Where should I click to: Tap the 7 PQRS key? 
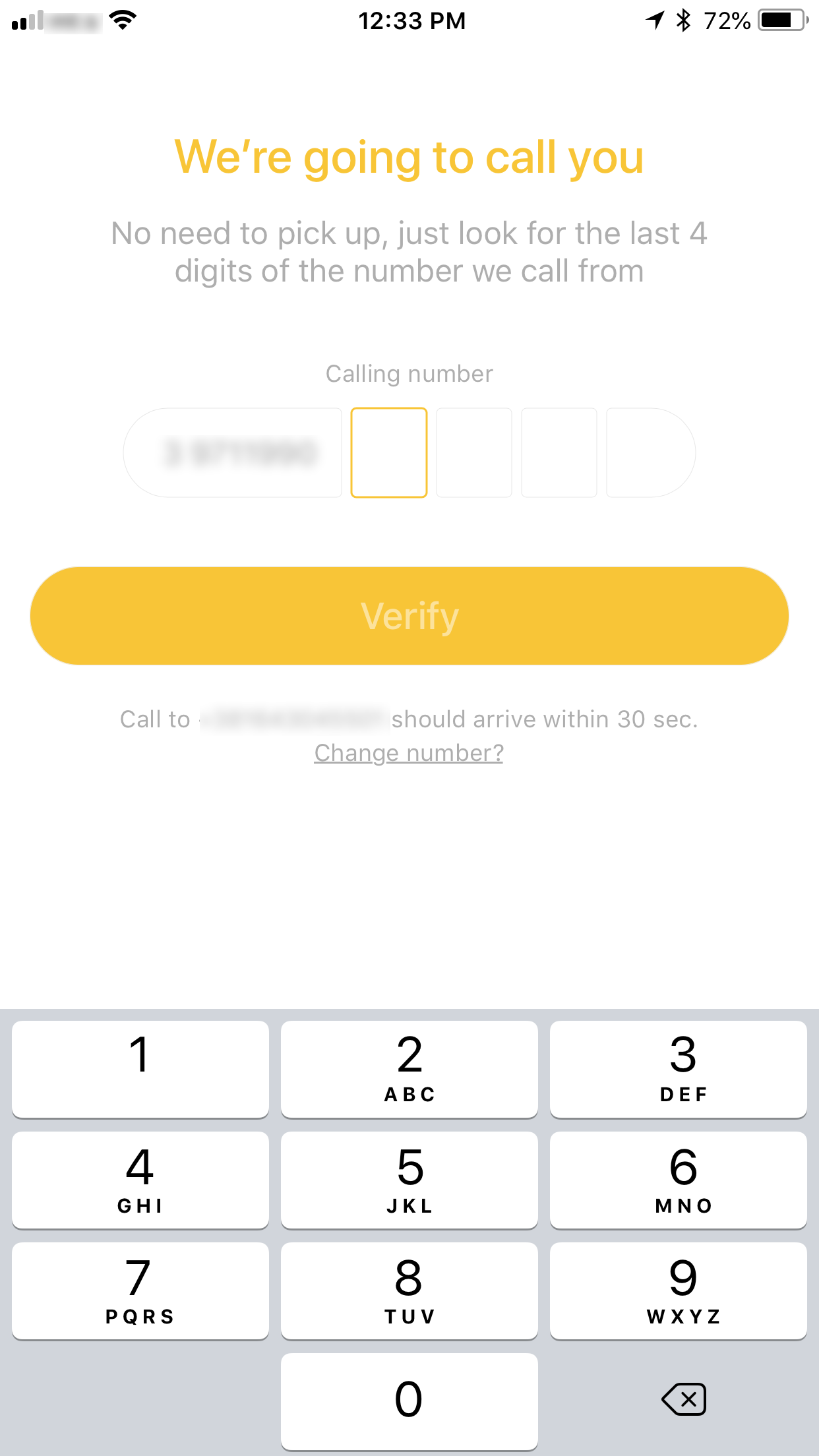pos(140,1292)
